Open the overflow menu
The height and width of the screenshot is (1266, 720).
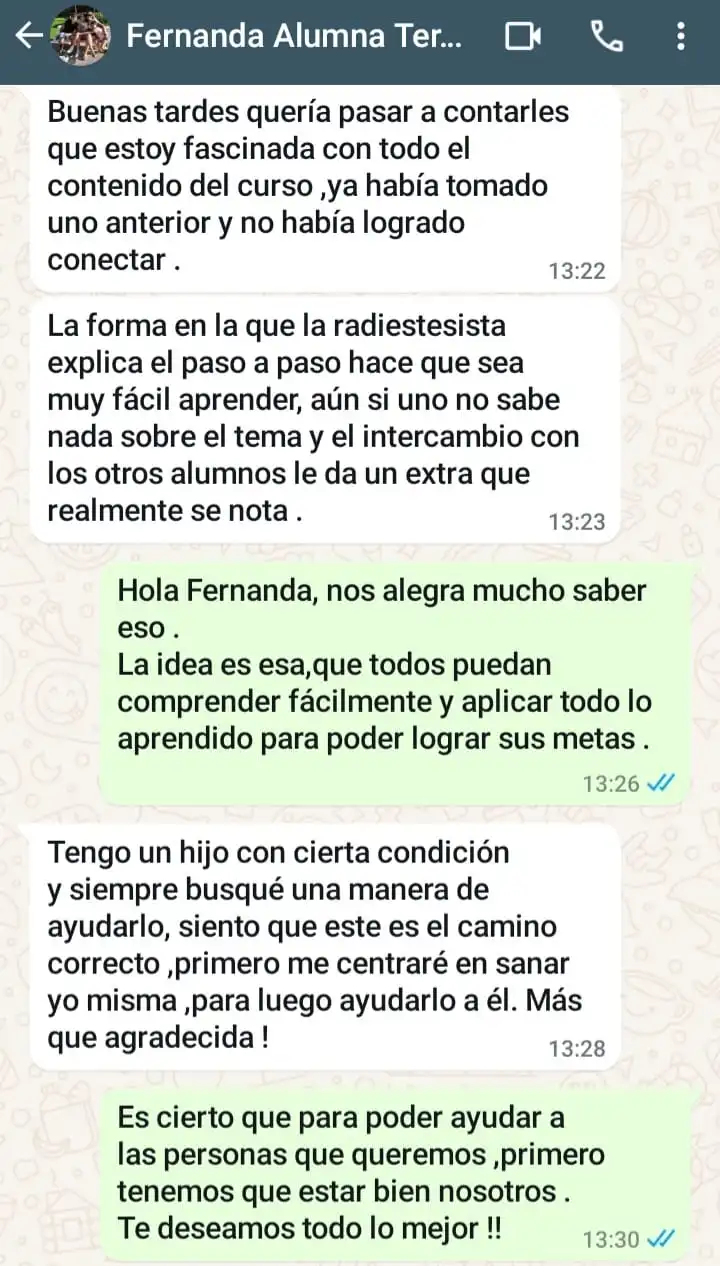[x=681, y=38]
